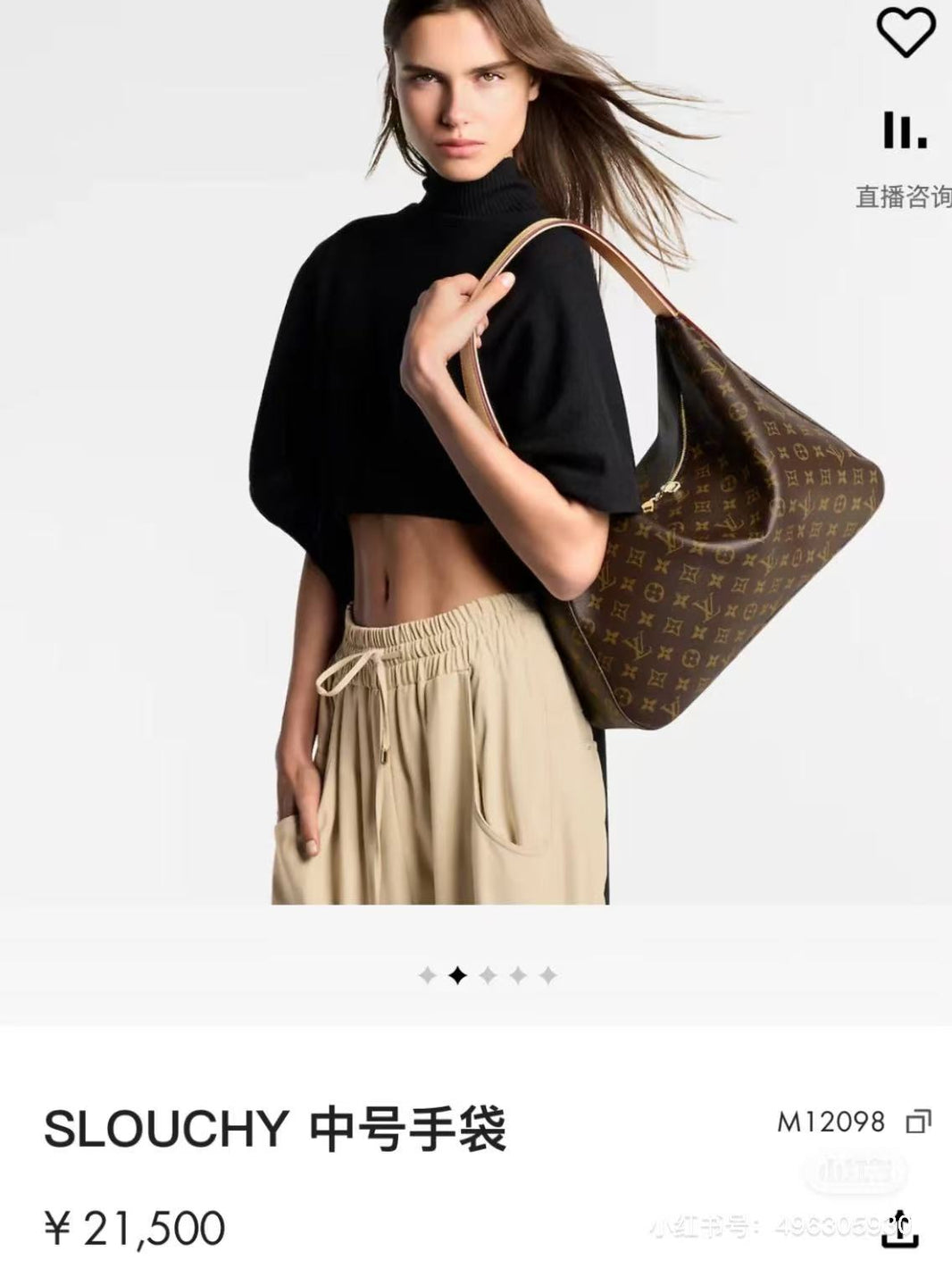Jump to the third image indicator

coord(488,975)
